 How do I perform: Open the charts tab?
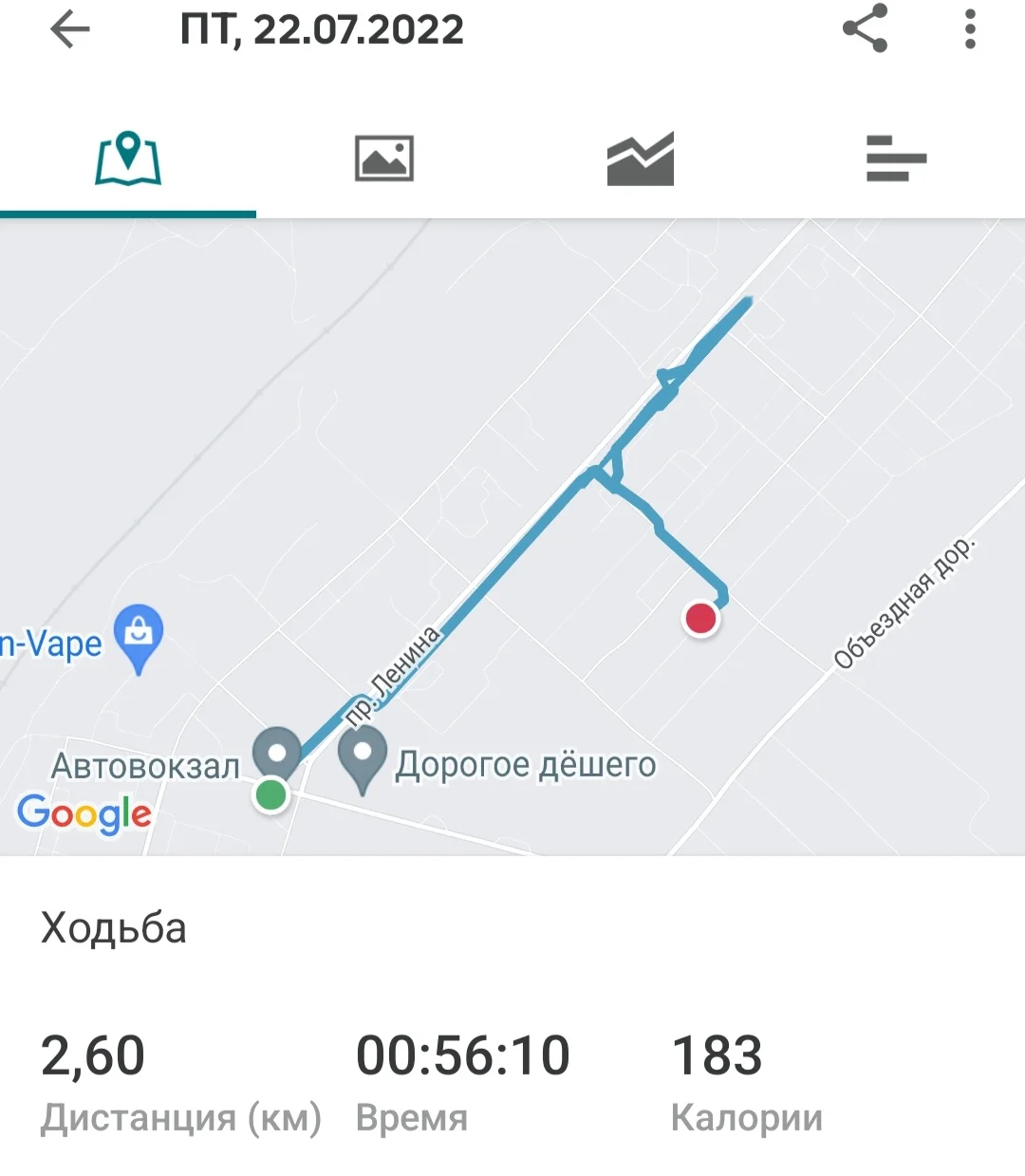click(x=641, y=159)
